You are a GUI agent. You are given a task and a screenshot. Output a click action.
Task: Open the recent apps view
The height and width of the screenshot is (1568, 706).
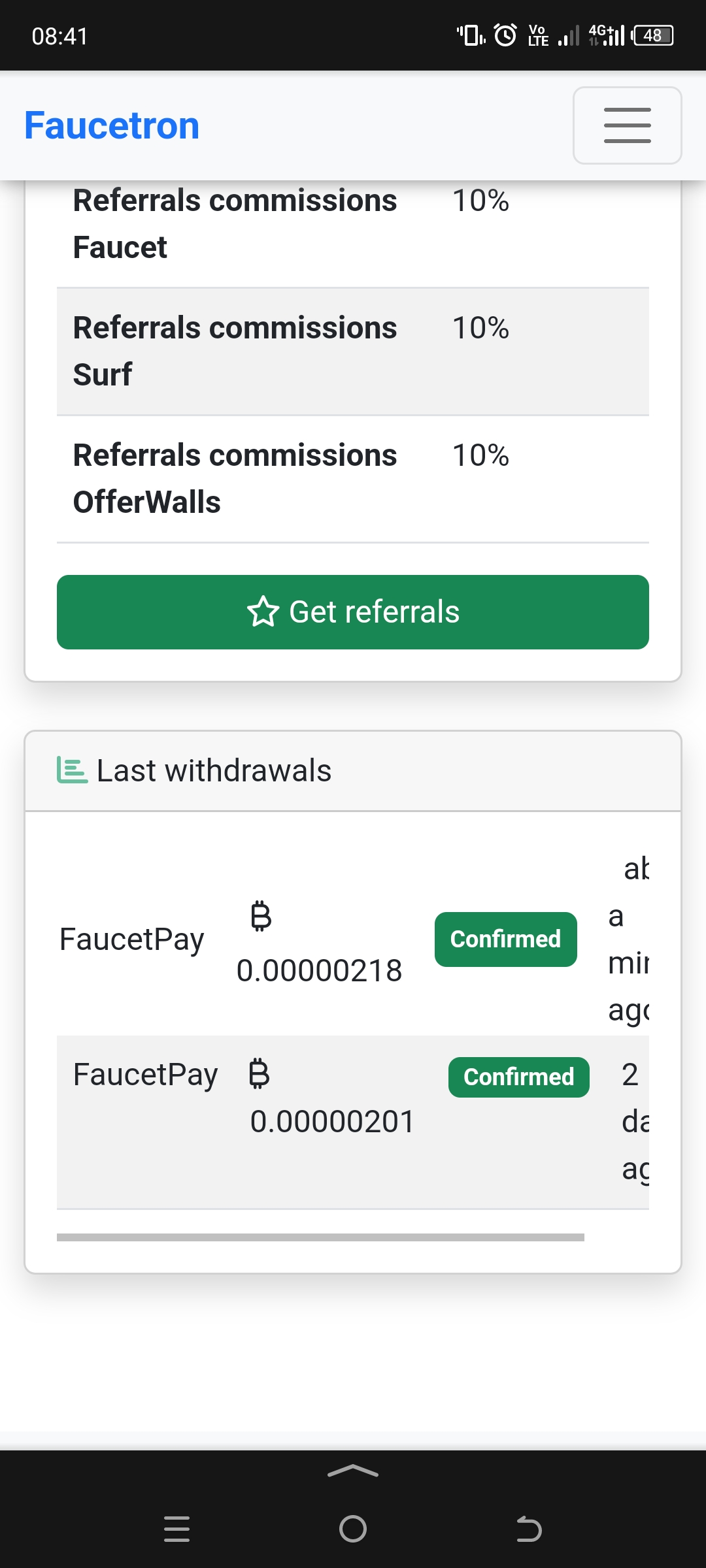click(x=176, y=1529)
